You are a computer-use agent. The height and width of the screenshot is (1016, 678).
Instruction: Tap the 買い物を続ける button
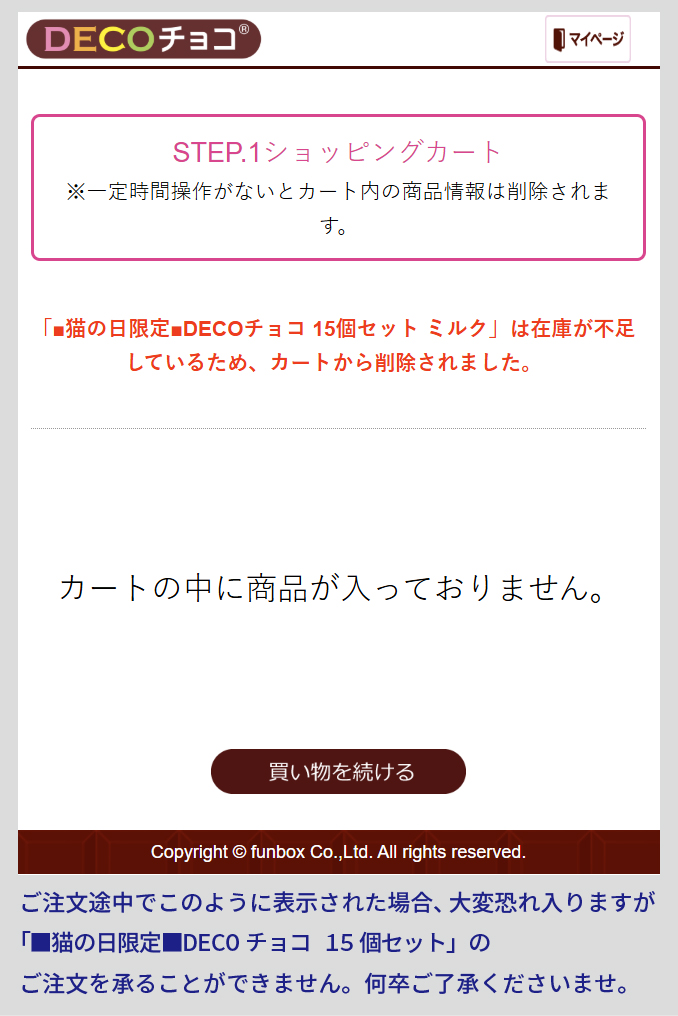pos(338,772)
